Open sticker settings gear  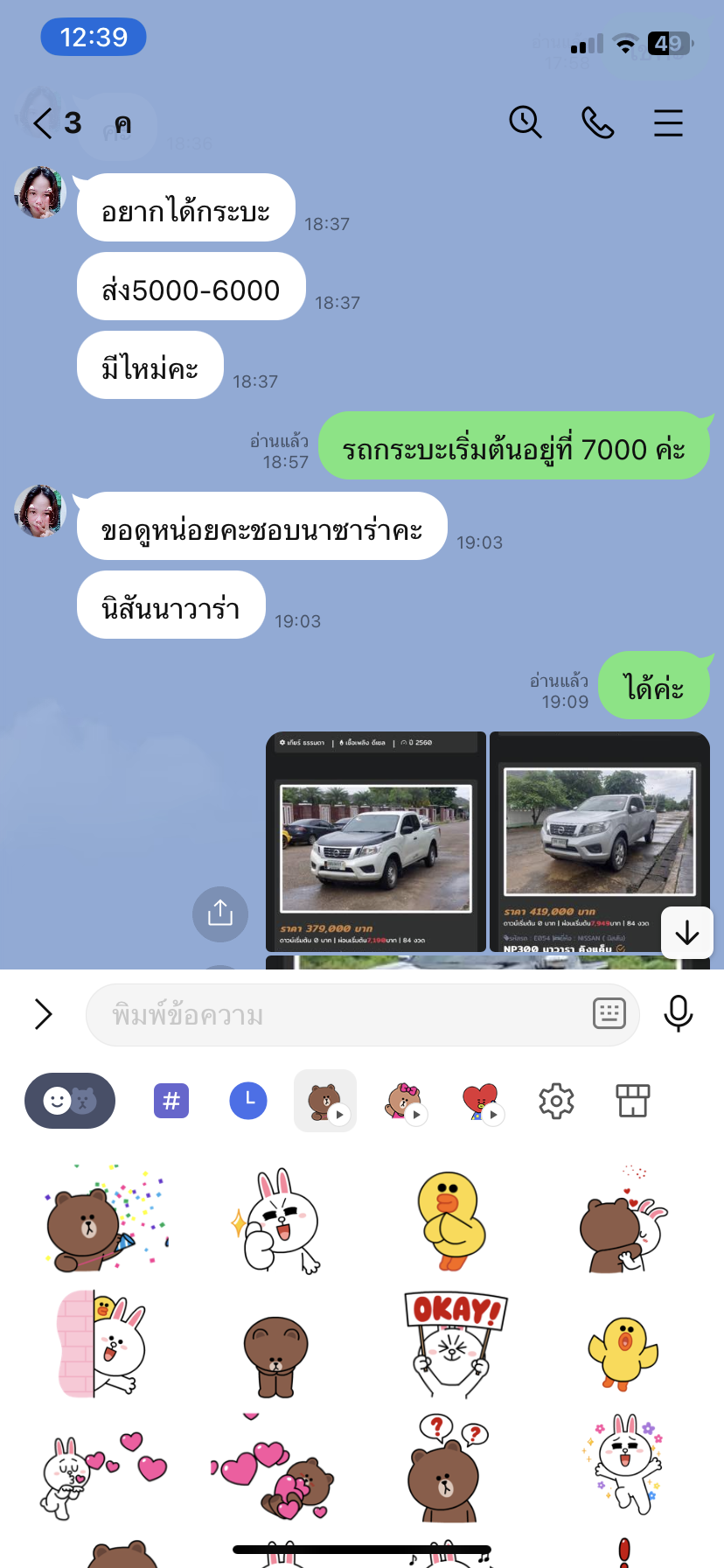[x=556, y=1101]
